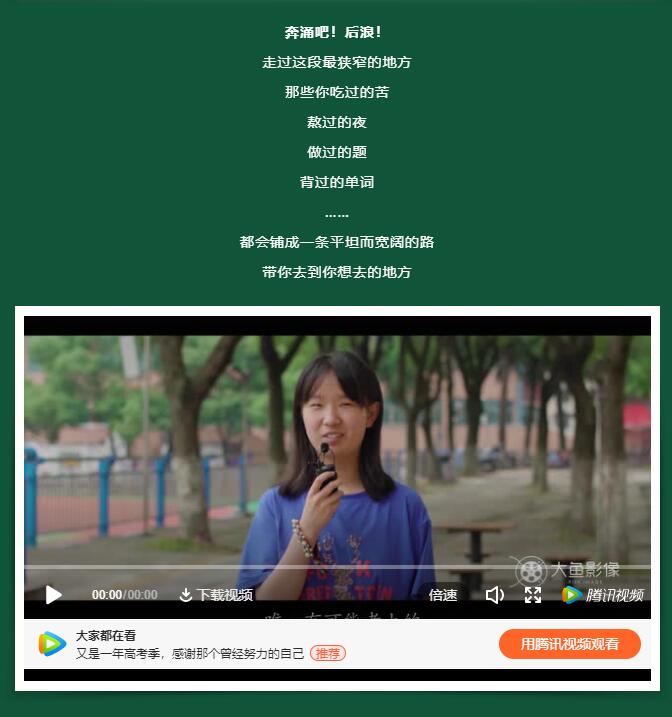672x717 pixels.
Task: Play the embedded video
Action: tap(53, 595)
